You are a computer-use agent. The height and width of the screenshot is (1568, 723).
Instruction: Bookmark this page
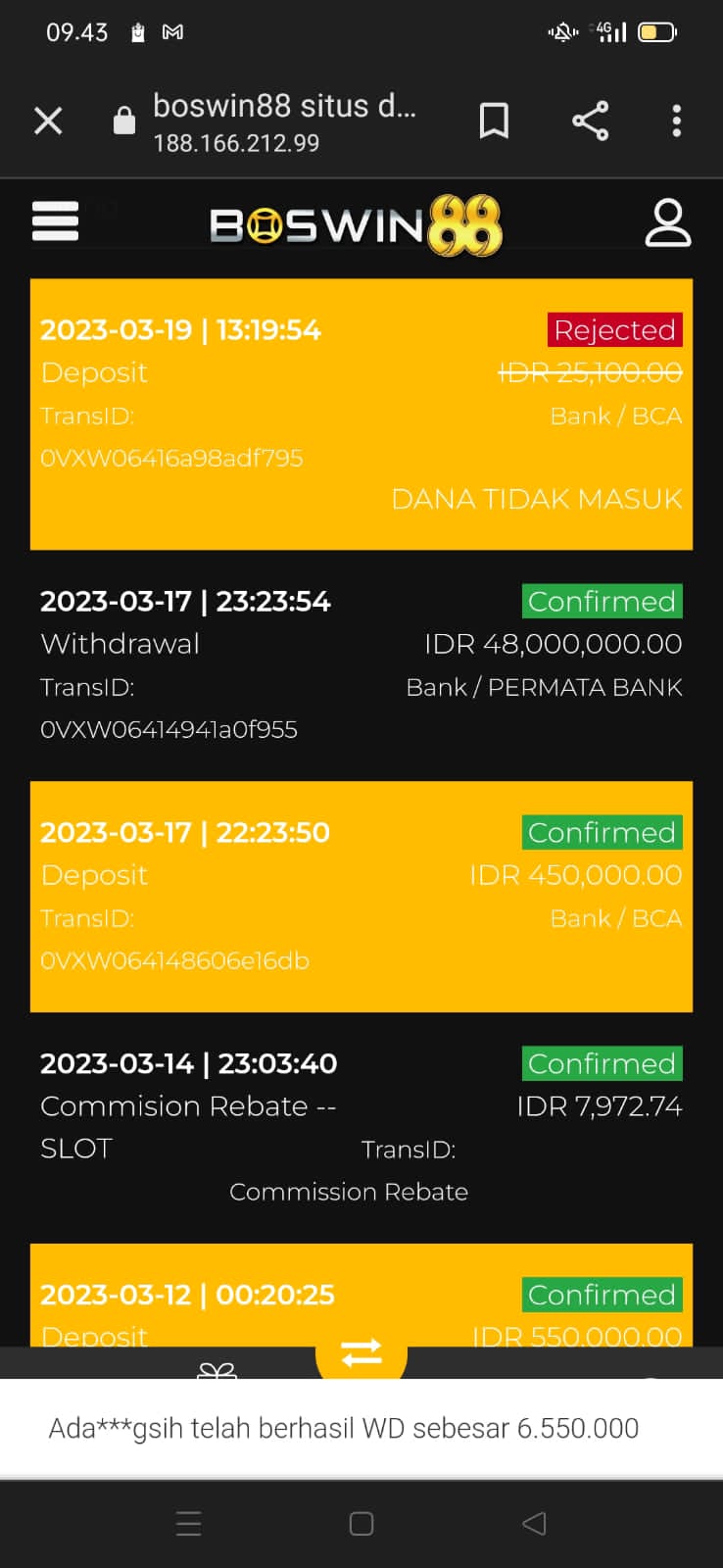[494, 122]
